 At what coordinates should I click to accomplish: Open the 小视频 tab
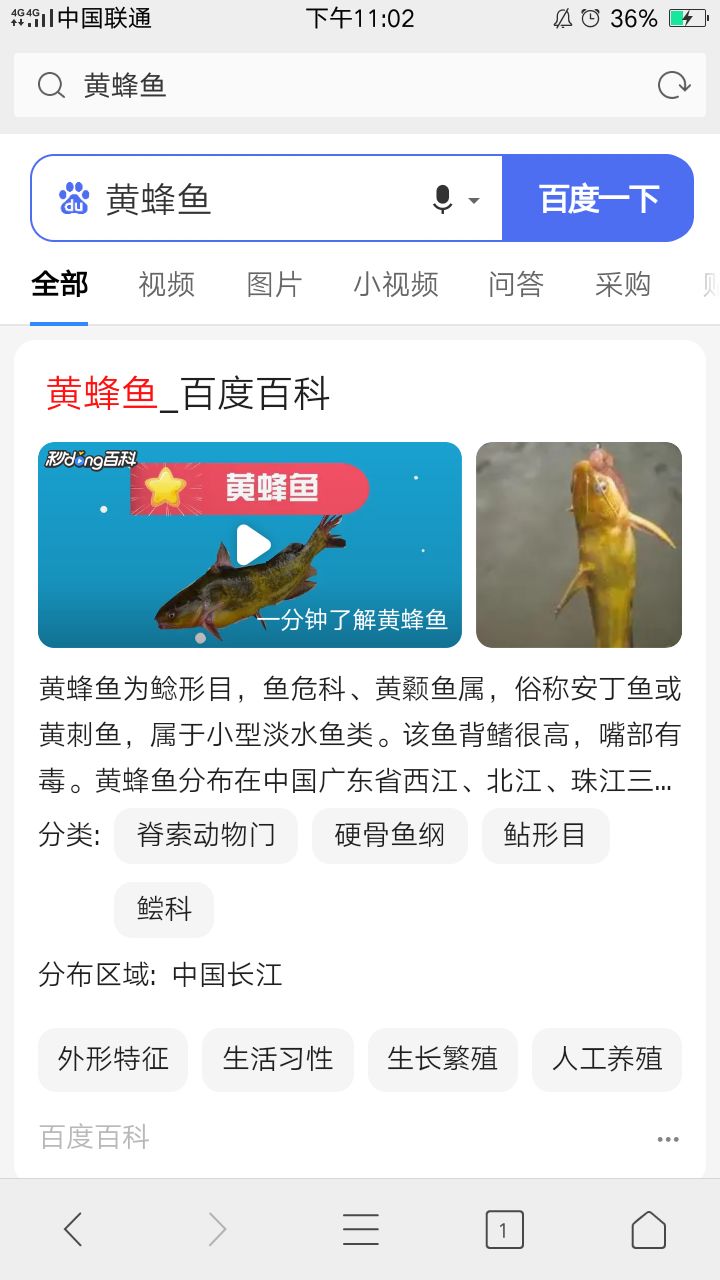click(x=395, y=285)
